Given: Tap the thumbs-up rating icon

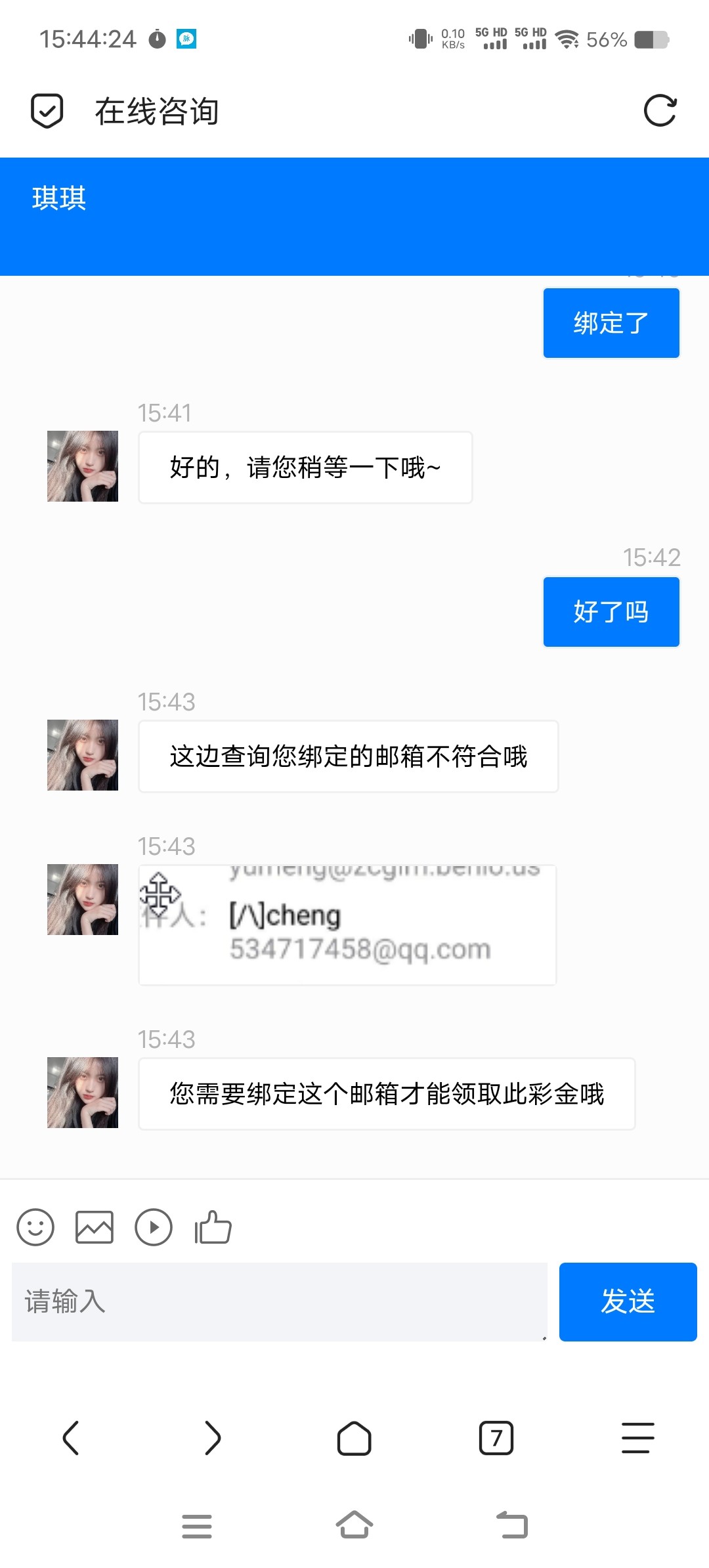Looking at the screenshot, I should point(213,1227).
